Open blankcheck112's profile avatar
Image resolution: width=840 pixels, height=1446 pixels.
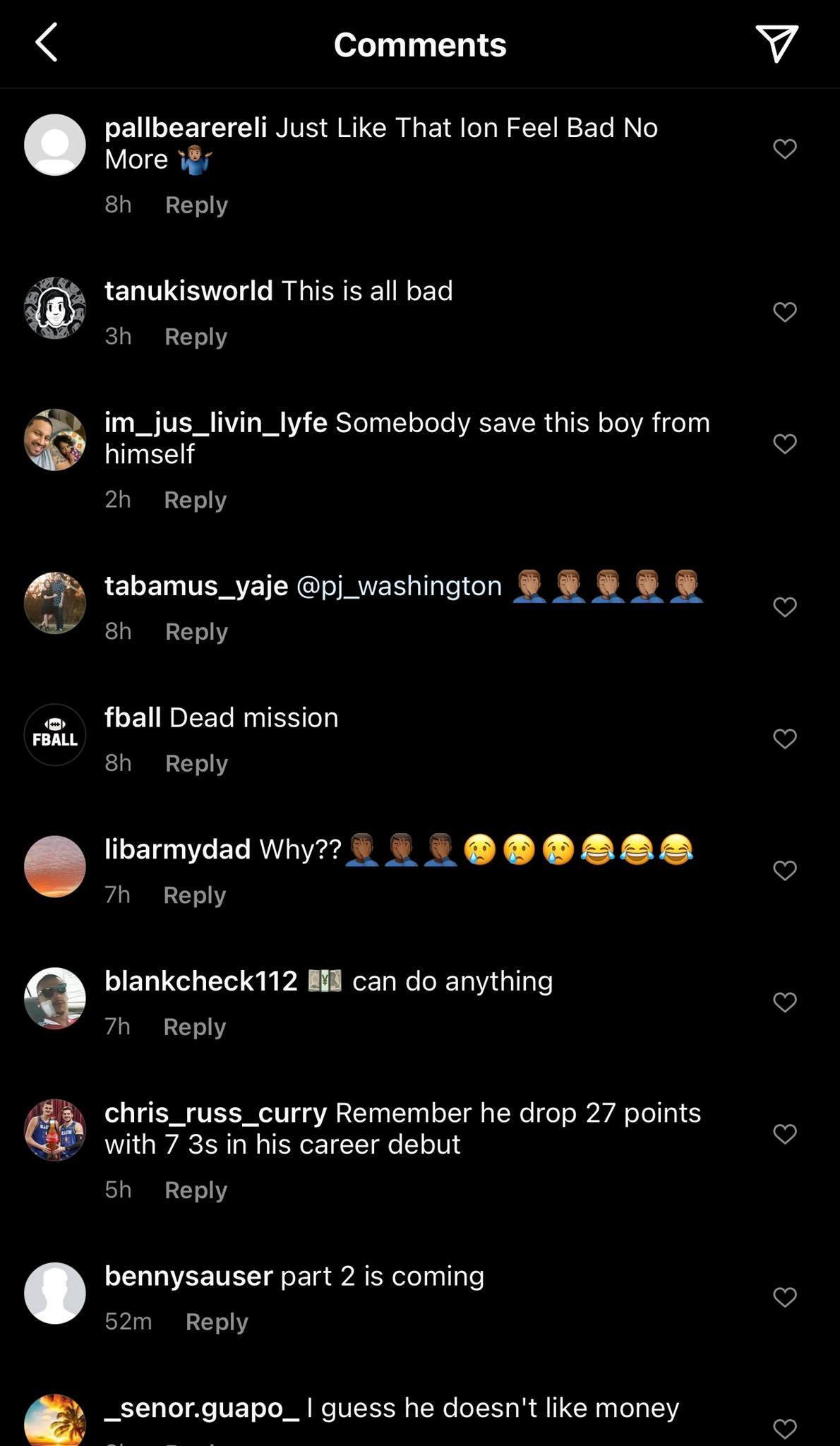55,998
